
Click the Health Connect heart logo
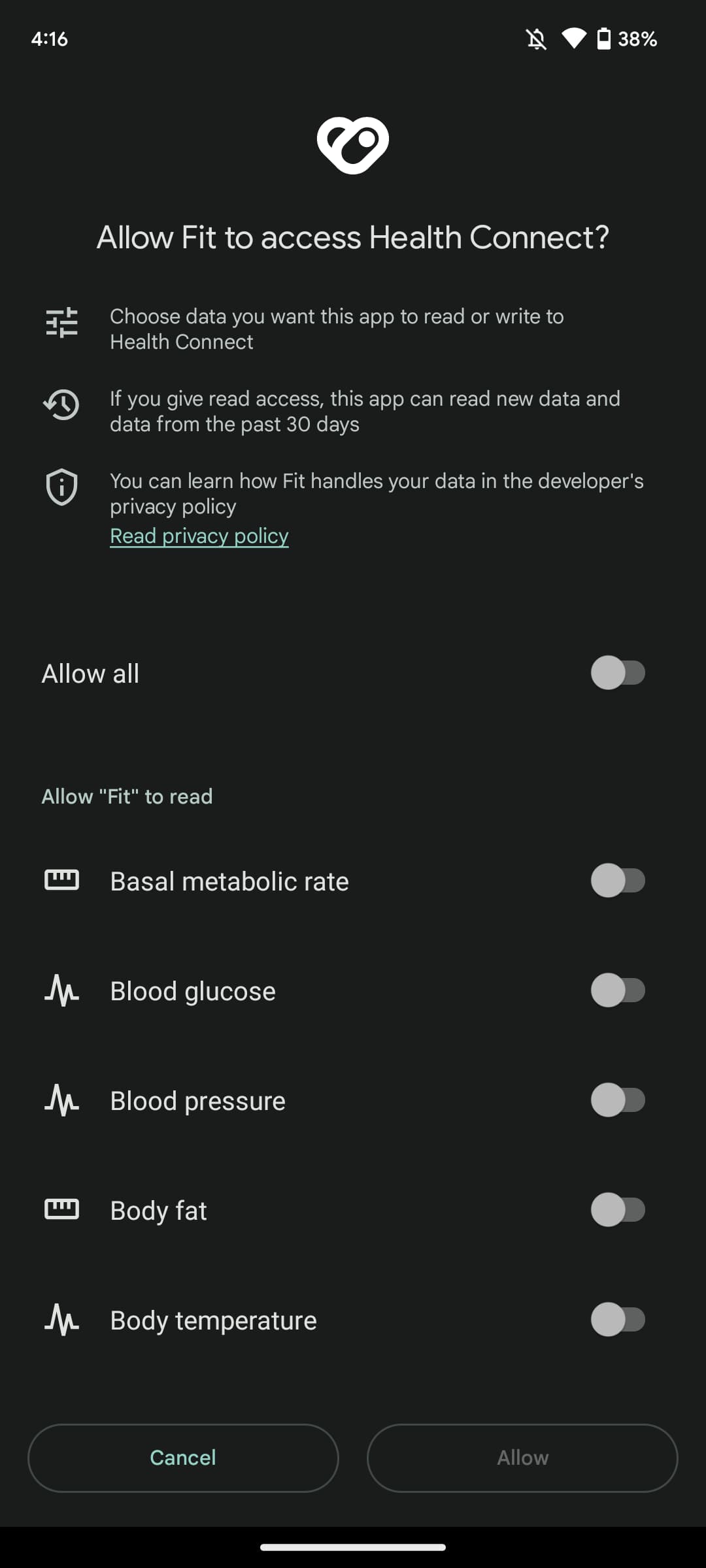pos(353,145)
